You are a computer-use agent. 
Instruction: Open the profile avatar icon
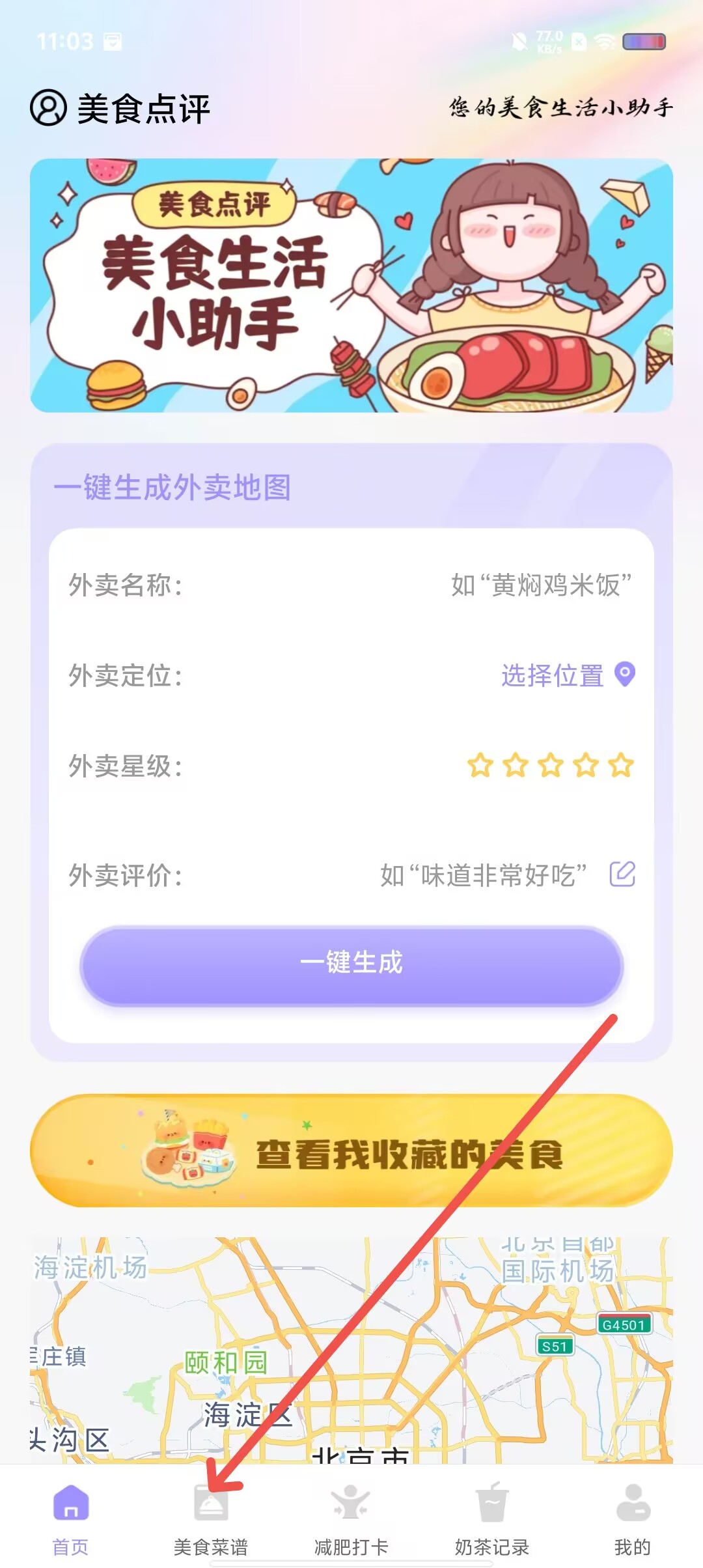48,107
